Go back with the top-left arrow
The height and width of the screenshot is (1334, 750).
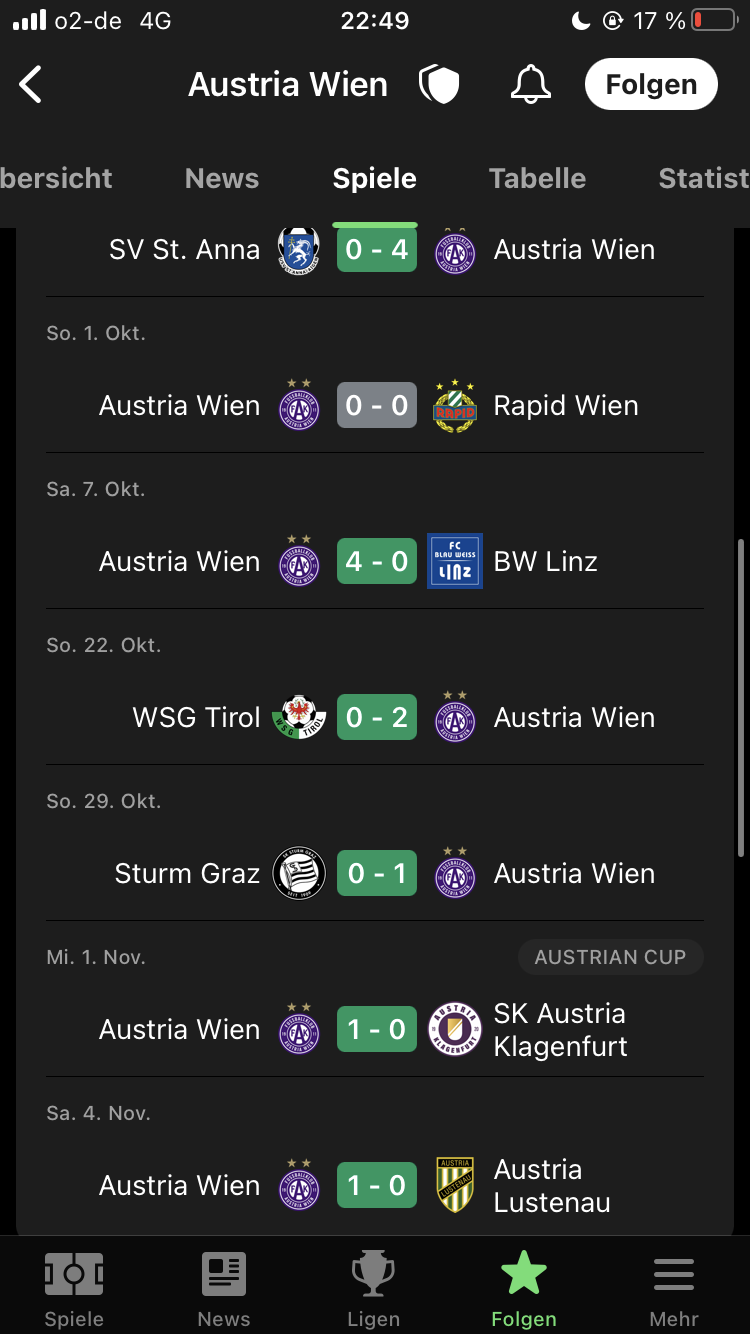click(31, 85)
